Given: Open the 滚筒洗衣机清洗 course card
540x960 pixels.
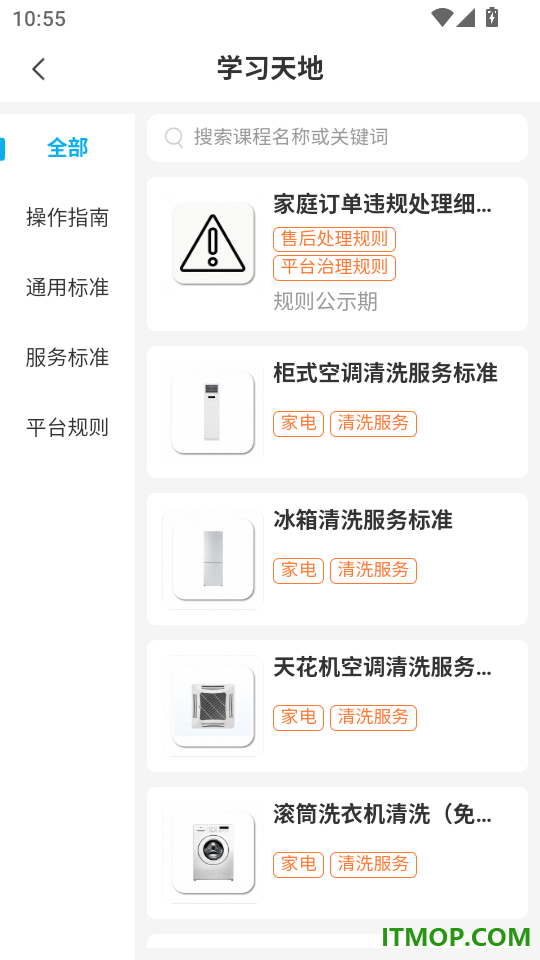Looking at the screenshot, I should [337, 853].
